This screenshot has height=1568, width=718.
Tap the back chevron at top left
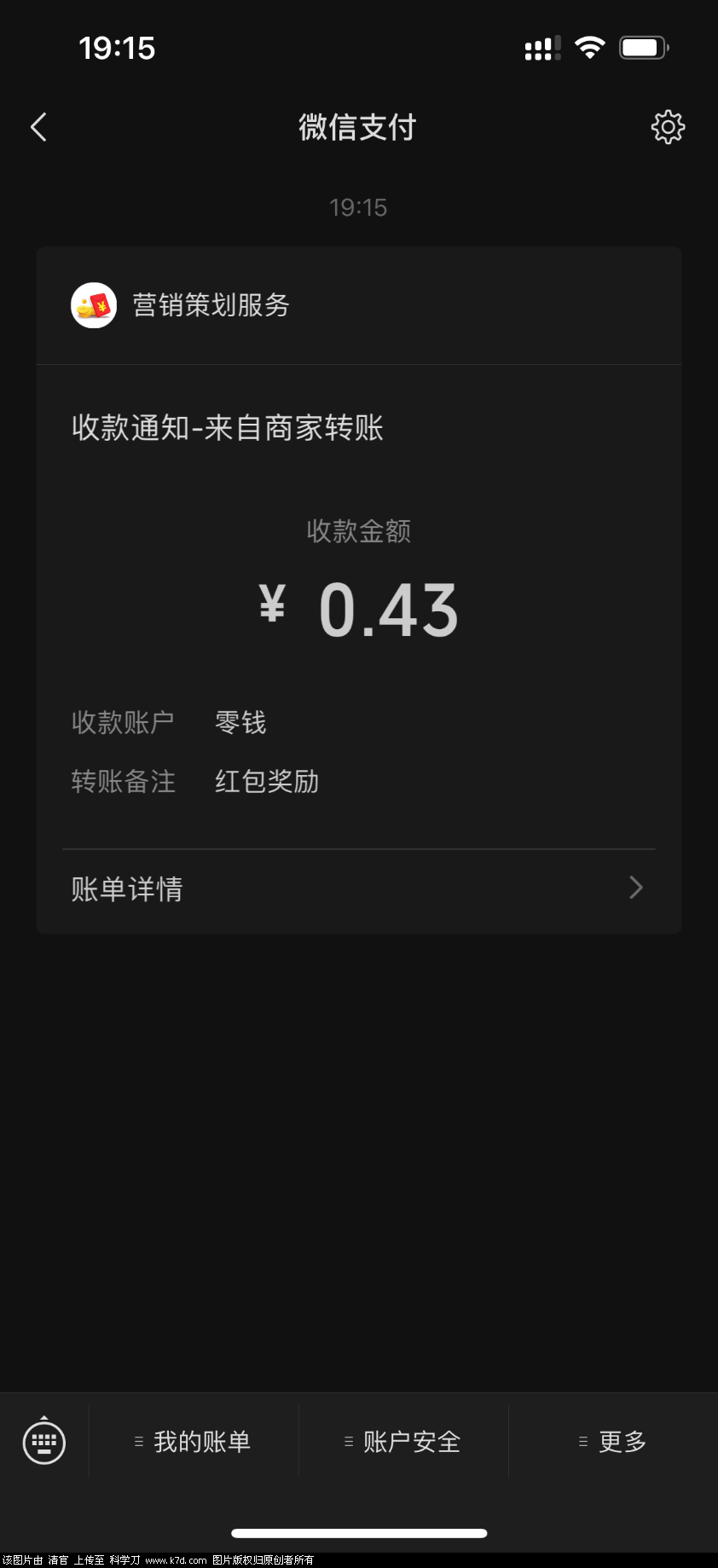coord(38,126)
